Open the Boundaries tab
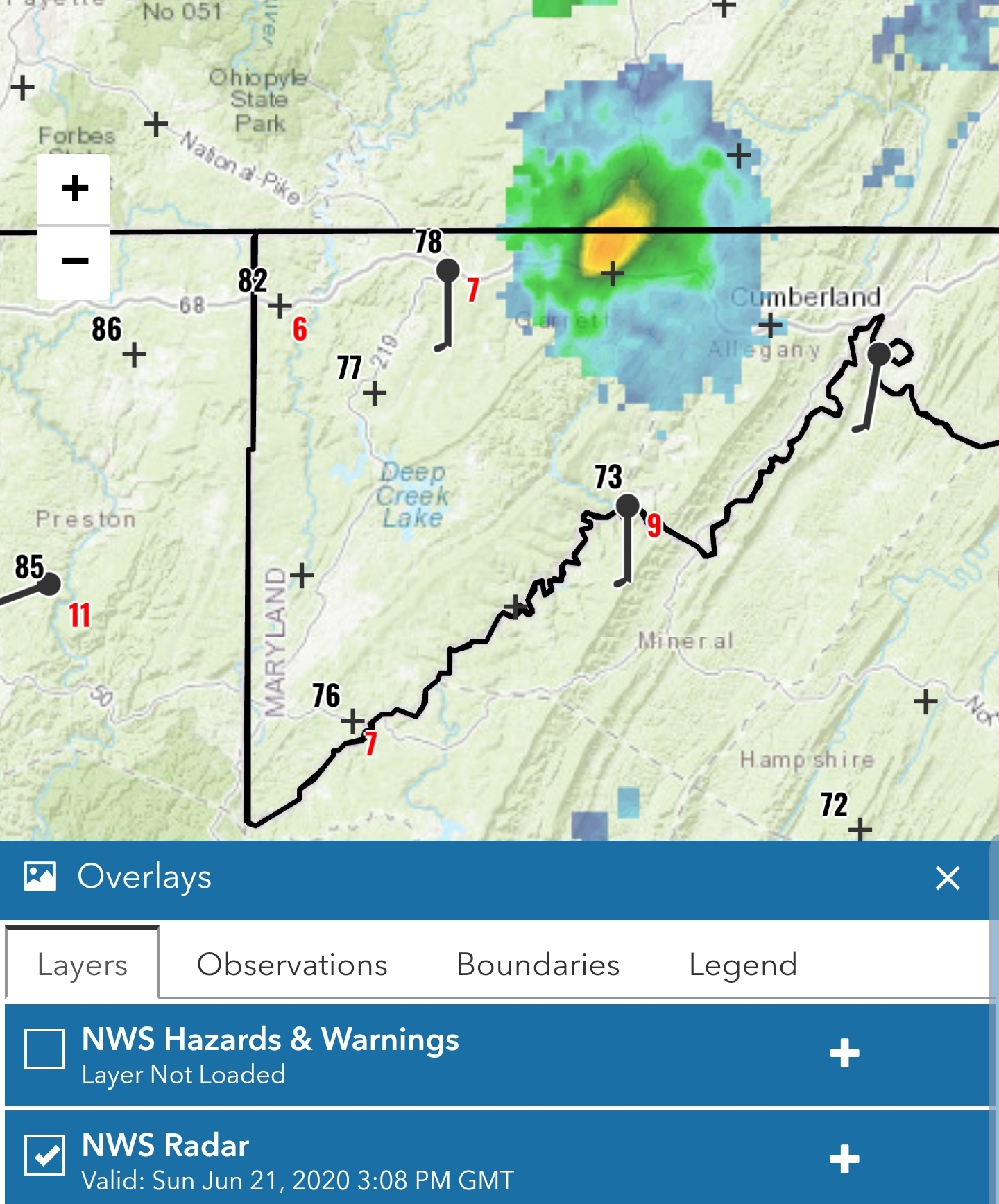 [x=538, y=965]
